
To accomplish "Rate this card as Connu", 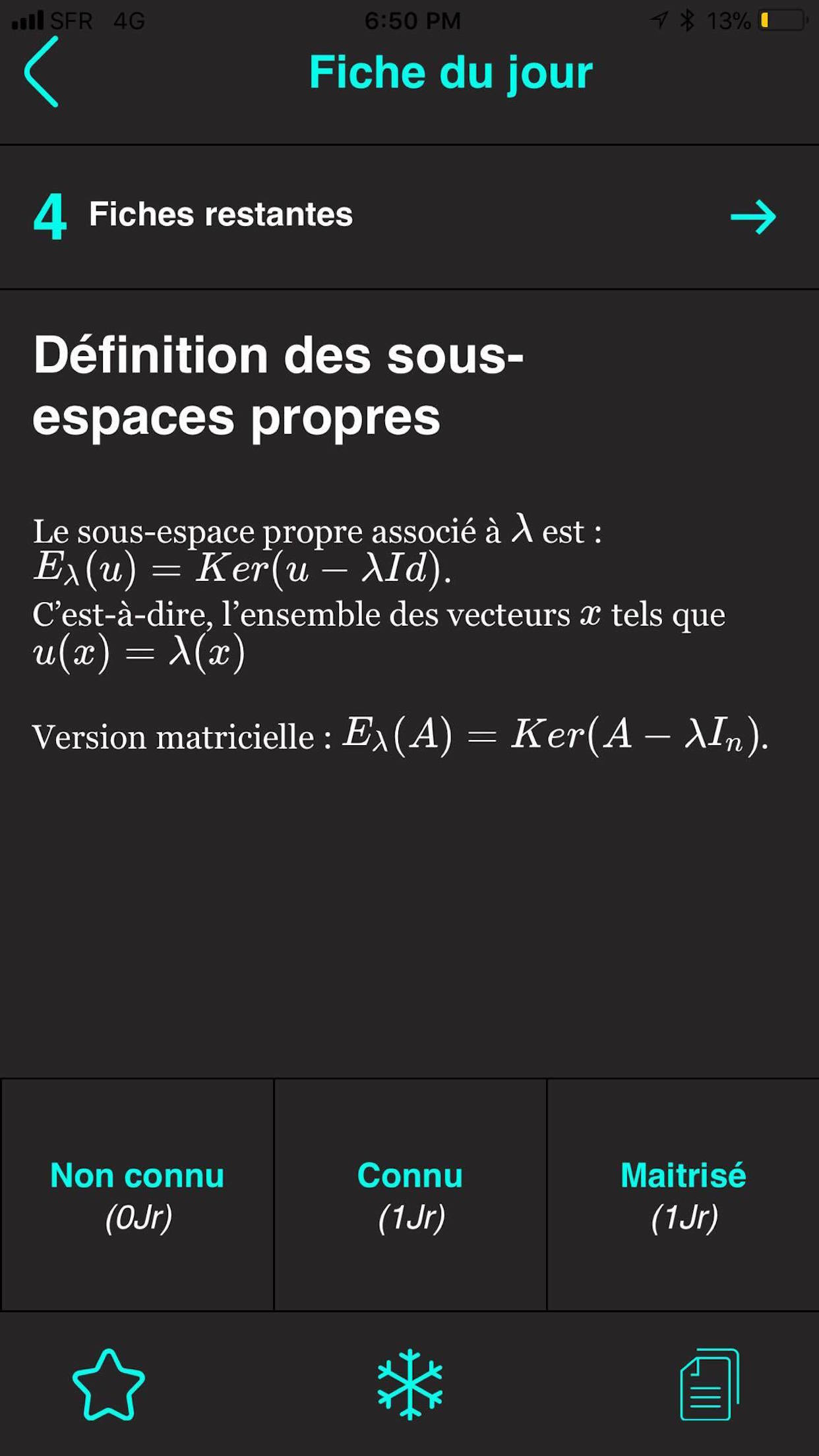I will pos(410,1195).
